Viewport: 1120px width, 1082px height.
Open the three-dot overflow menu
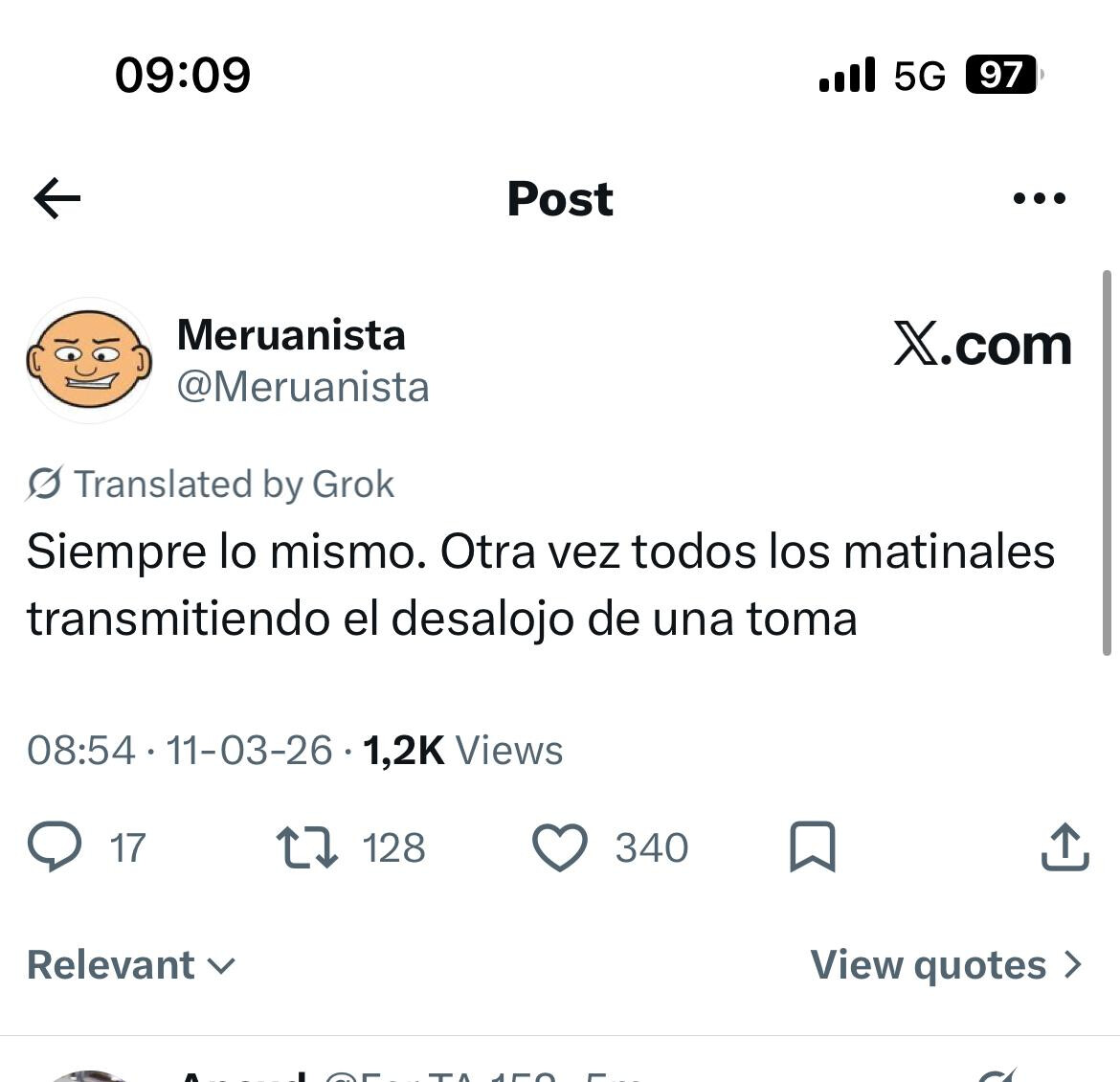(x=1039, y=198)
